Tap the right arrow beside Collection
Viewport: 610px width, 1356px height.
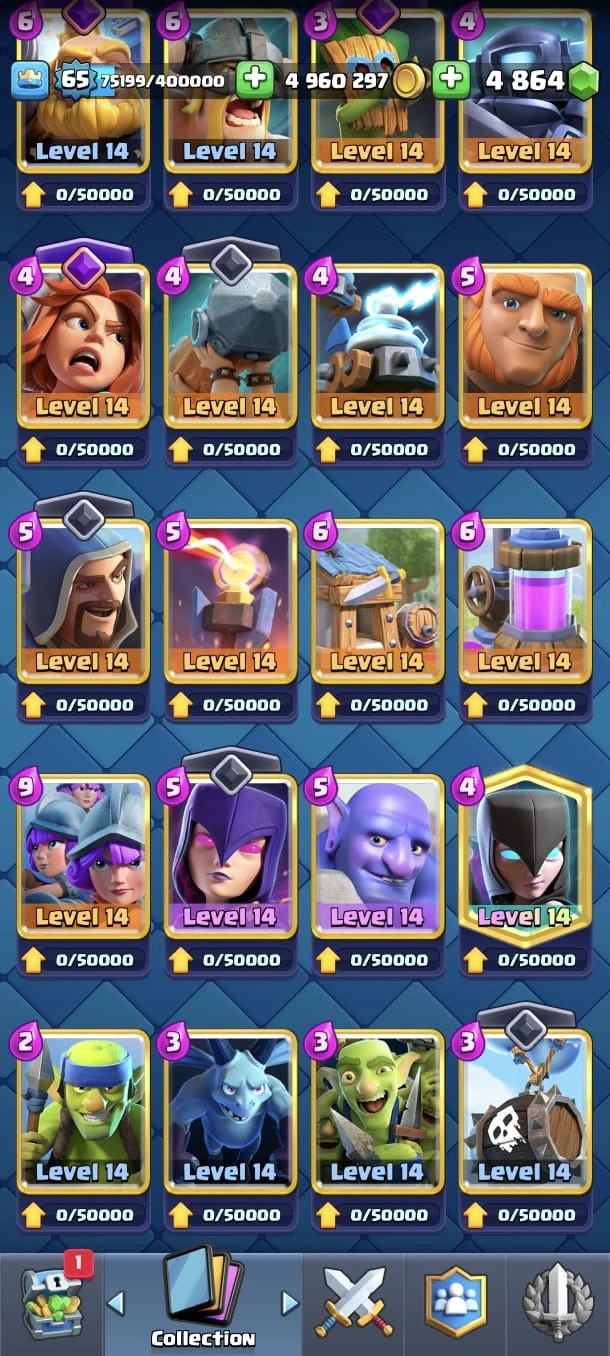[x=290, y=1302]
